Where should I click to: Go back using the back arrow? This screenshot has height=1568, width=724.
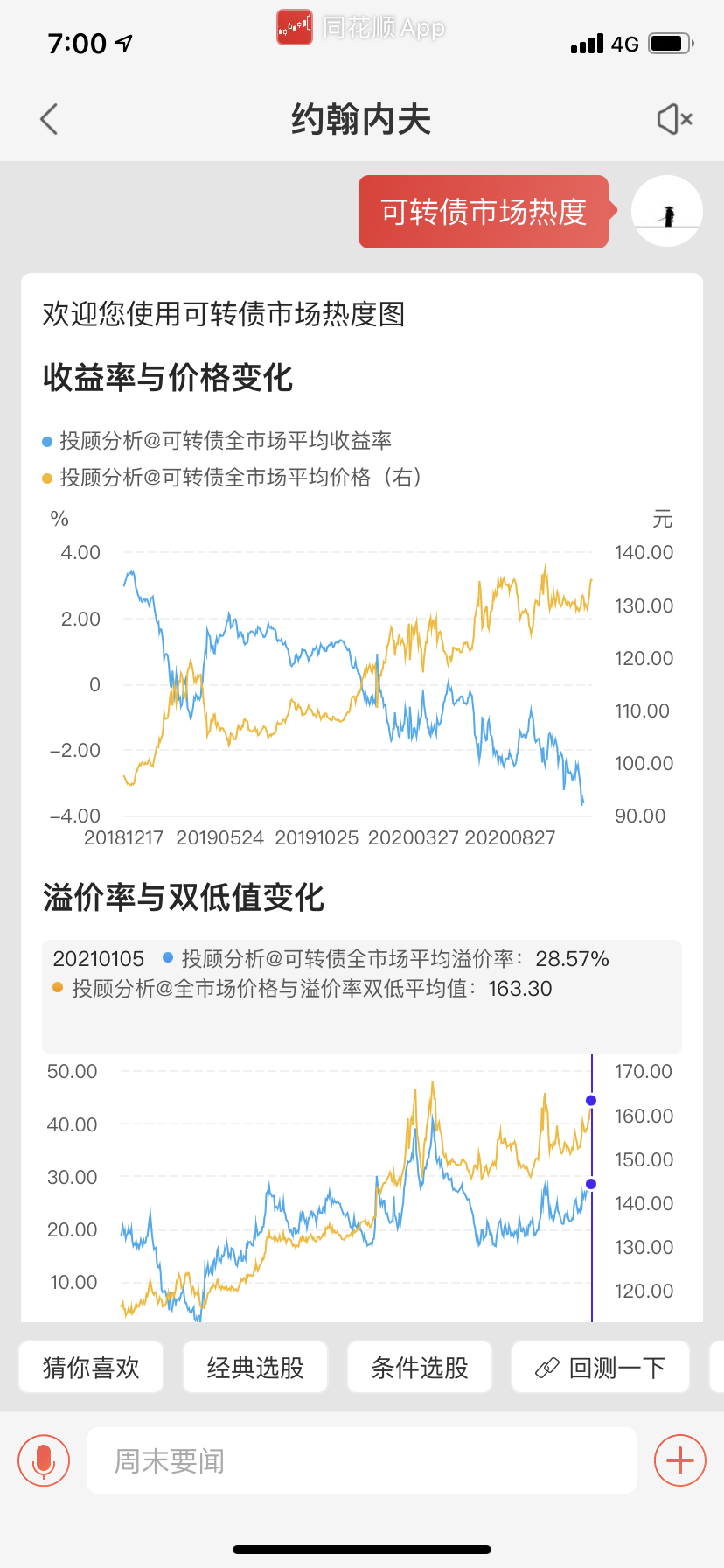tap(49, 120)
